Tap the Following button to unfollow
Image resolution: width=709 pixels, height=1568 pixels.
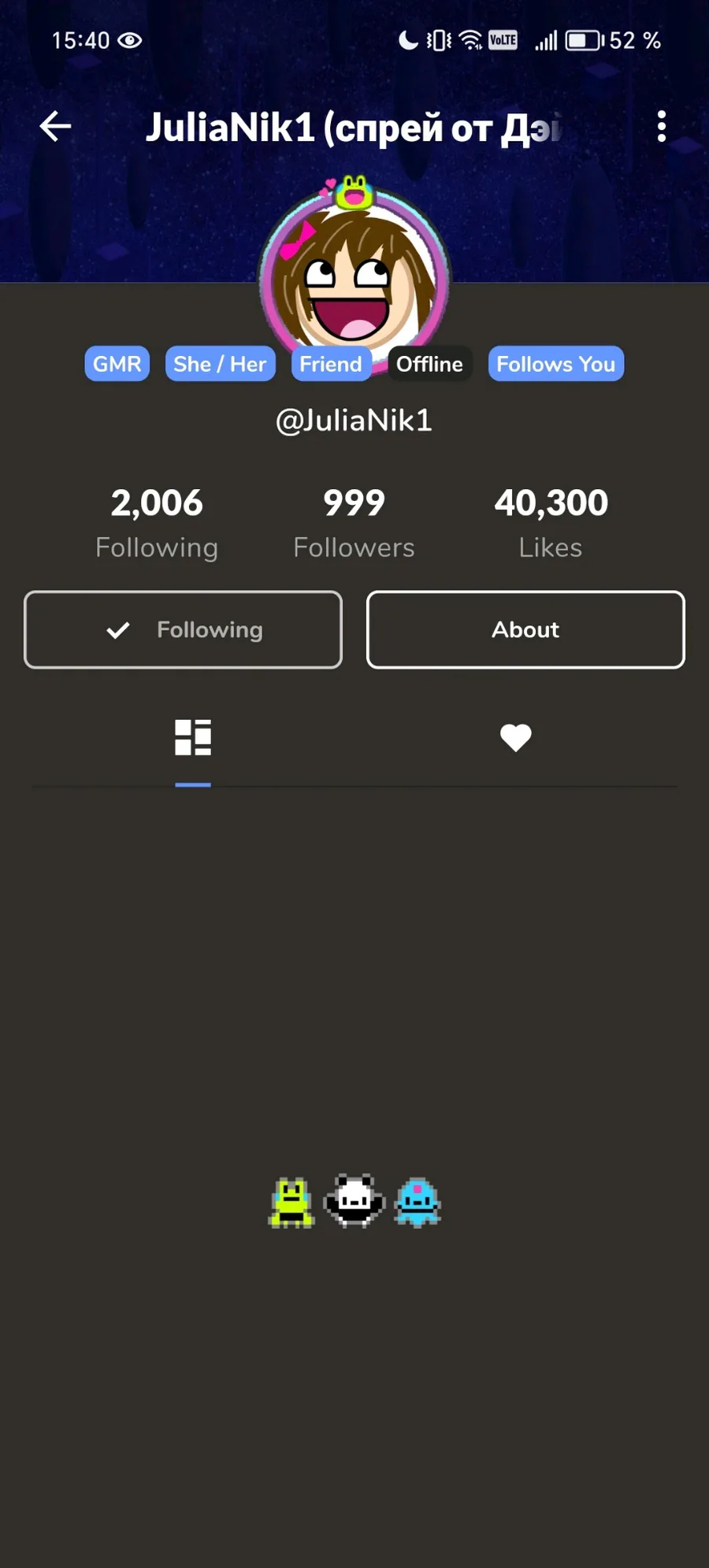point(183,629)
